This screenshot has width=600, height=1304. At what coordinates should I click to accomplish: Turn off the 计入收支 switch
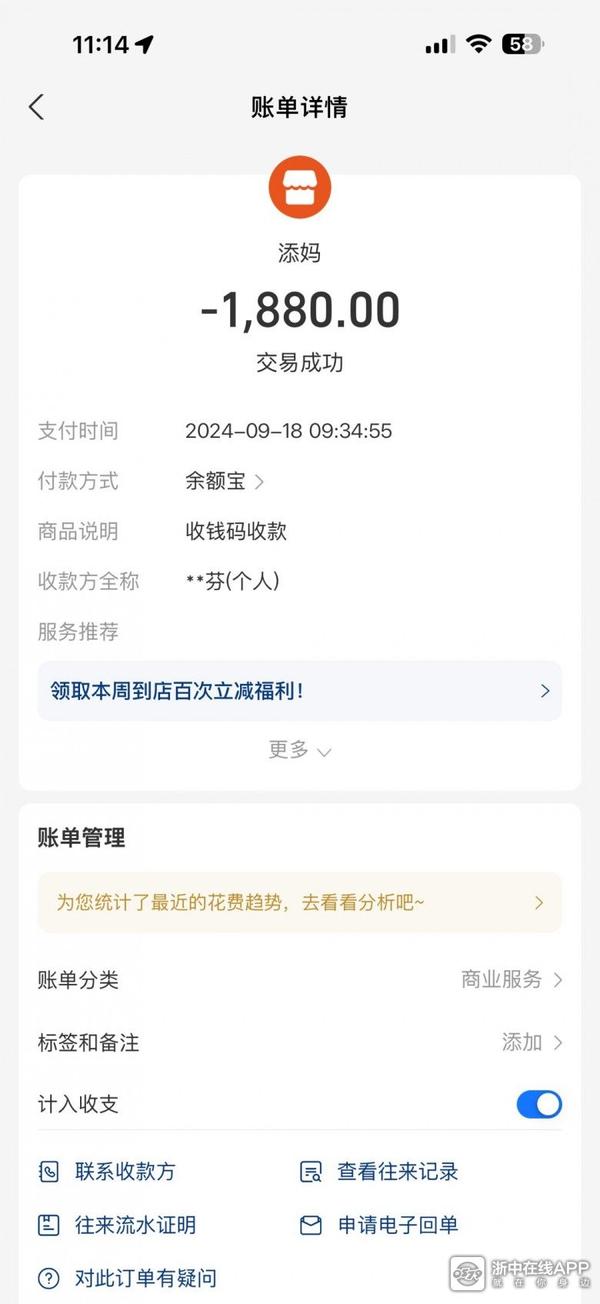(539, 1104)
